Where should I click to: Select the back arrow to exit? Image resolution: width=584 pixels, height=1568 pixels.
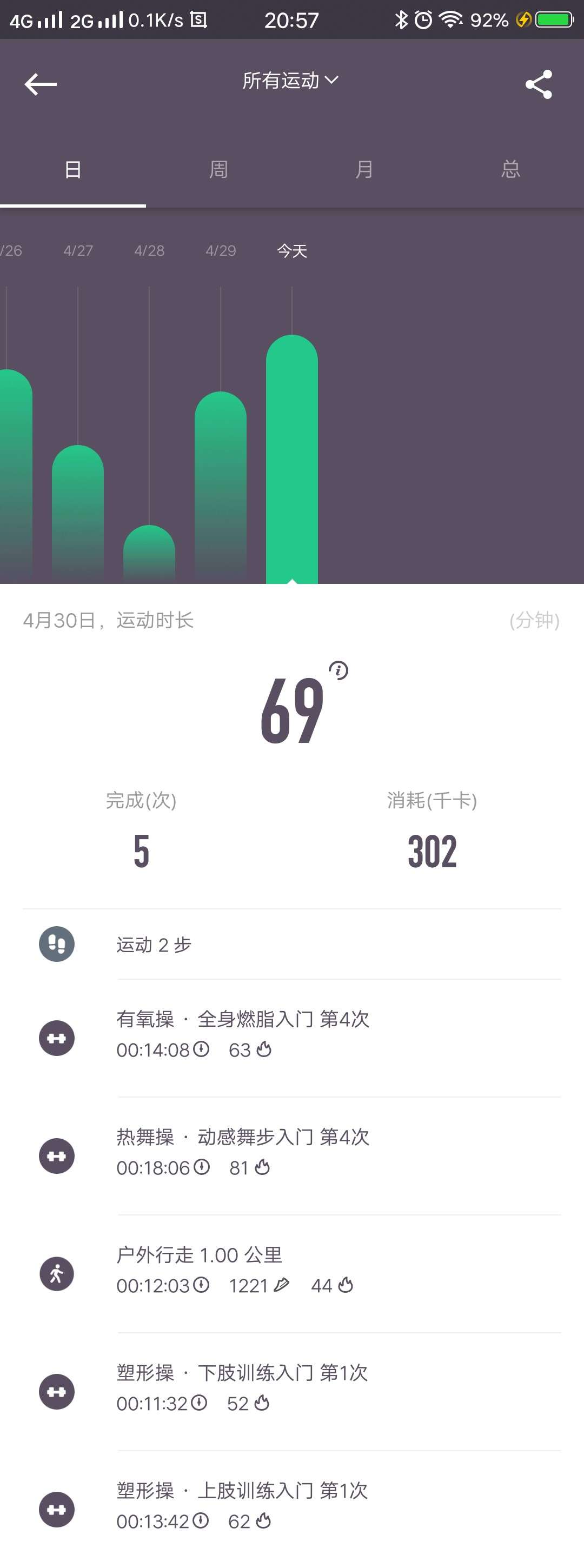point(42,83)
